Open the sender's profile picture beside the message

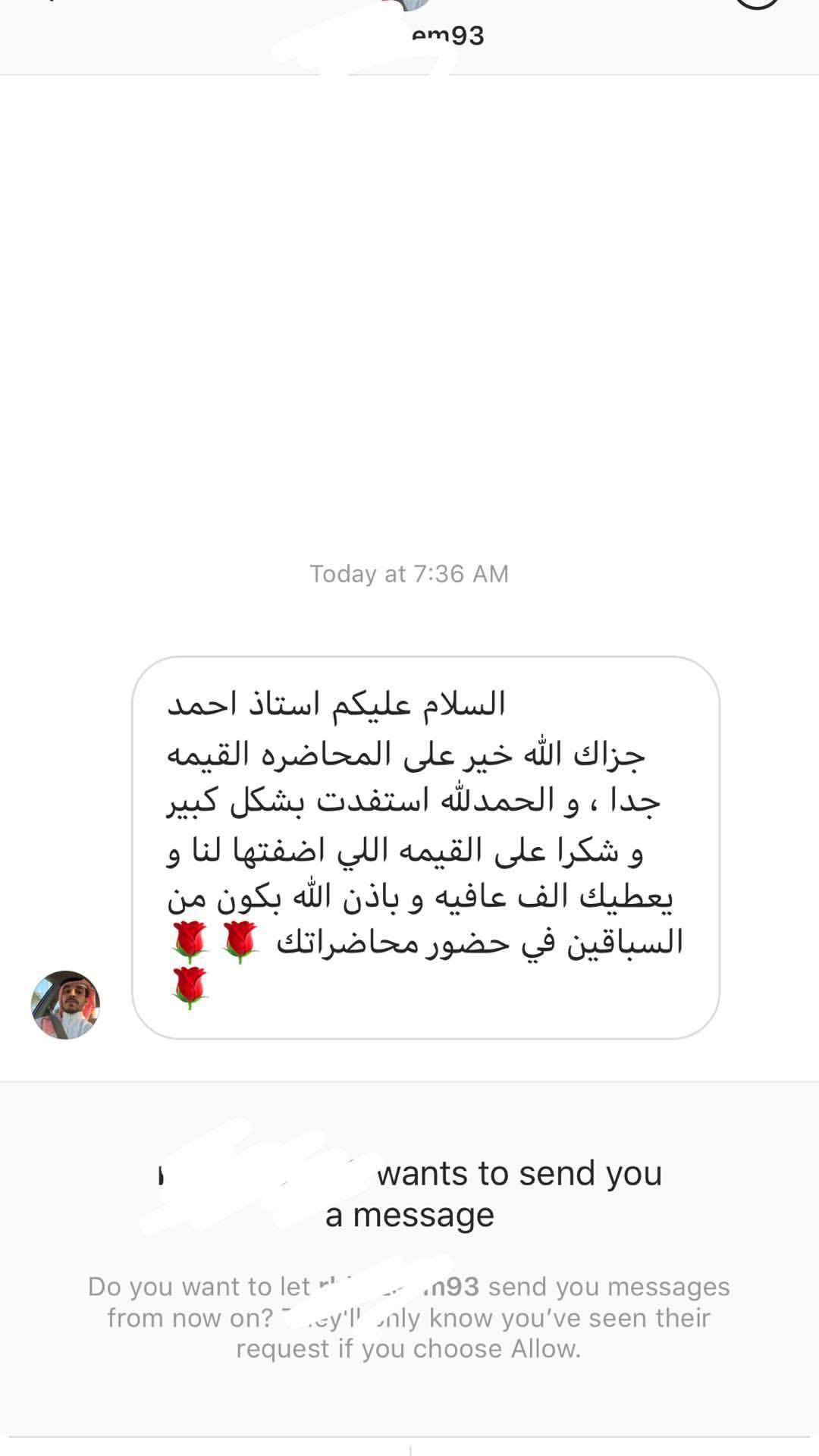(65, 1005)
